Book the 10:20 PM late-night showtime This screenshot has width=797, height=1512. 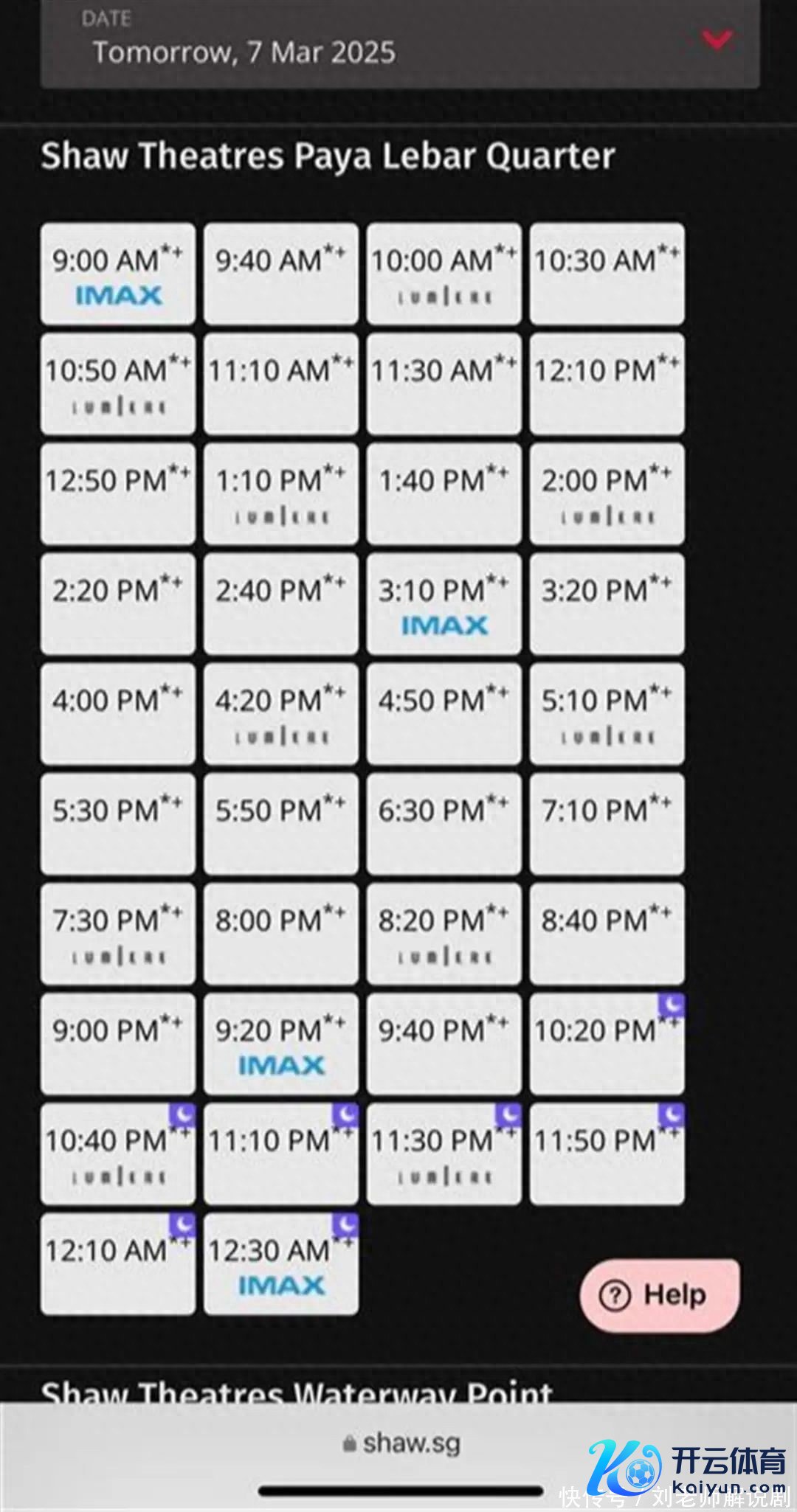(607, 1044)
